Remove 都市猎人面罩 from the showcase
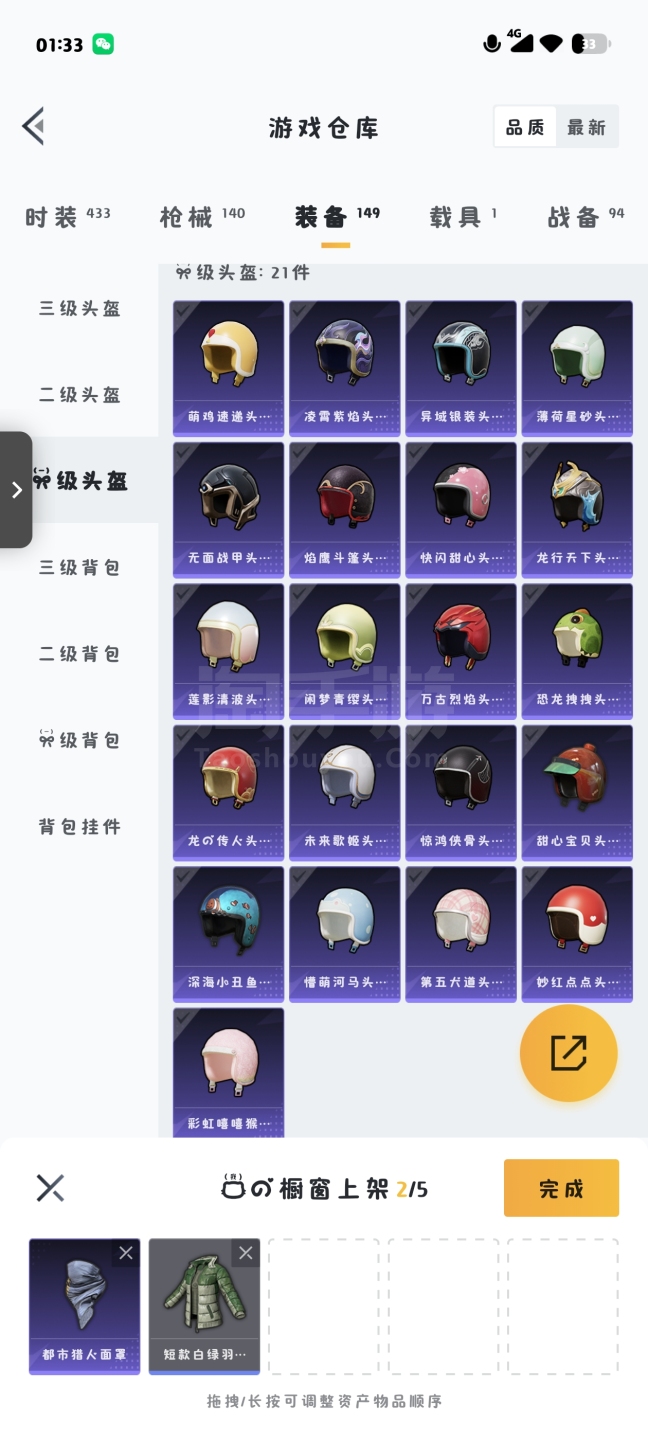This screenshot has height=1440, width=648. (126, 1253)
